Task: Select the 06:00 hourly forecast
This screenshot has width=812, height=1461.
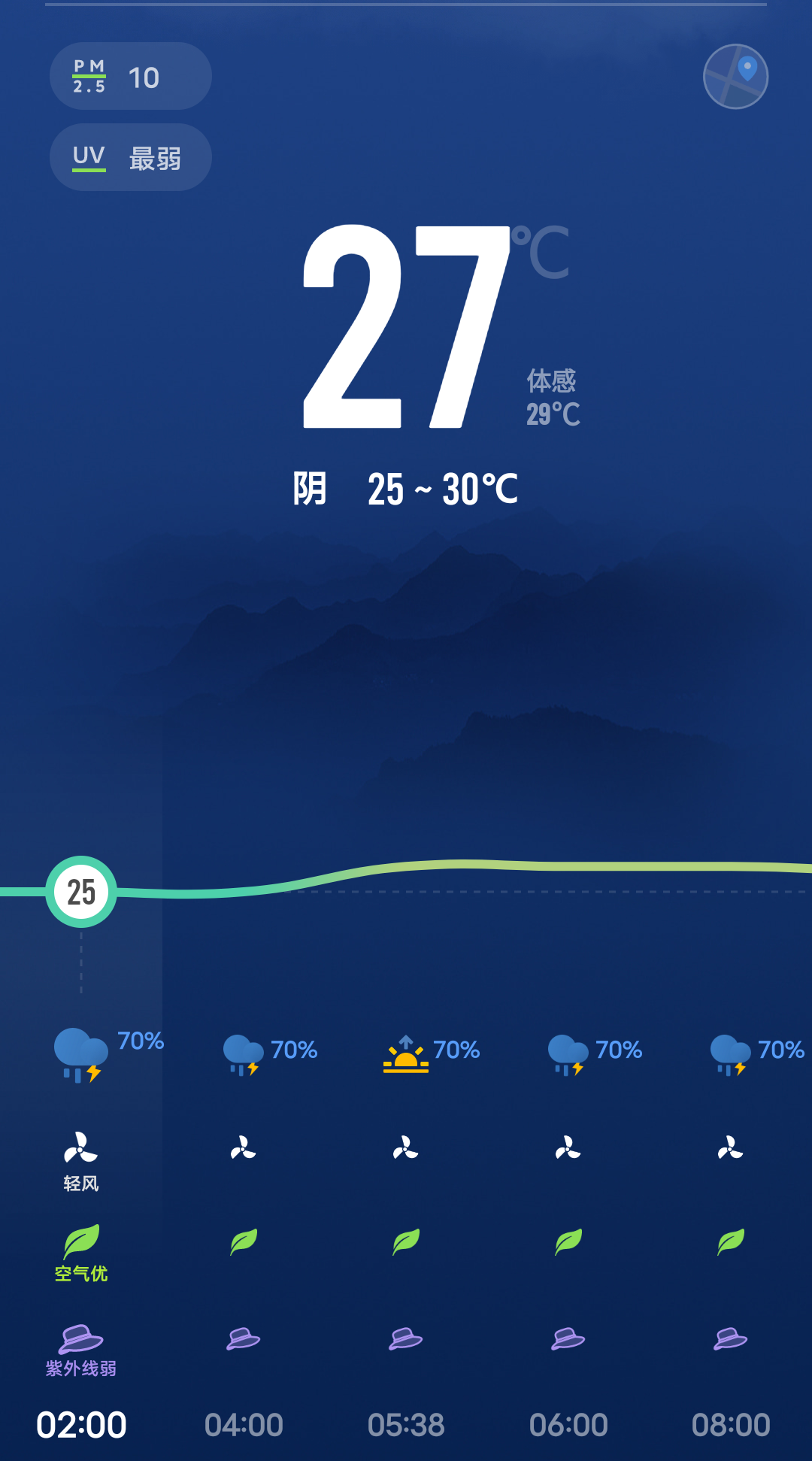Action: coord(568,1424)
